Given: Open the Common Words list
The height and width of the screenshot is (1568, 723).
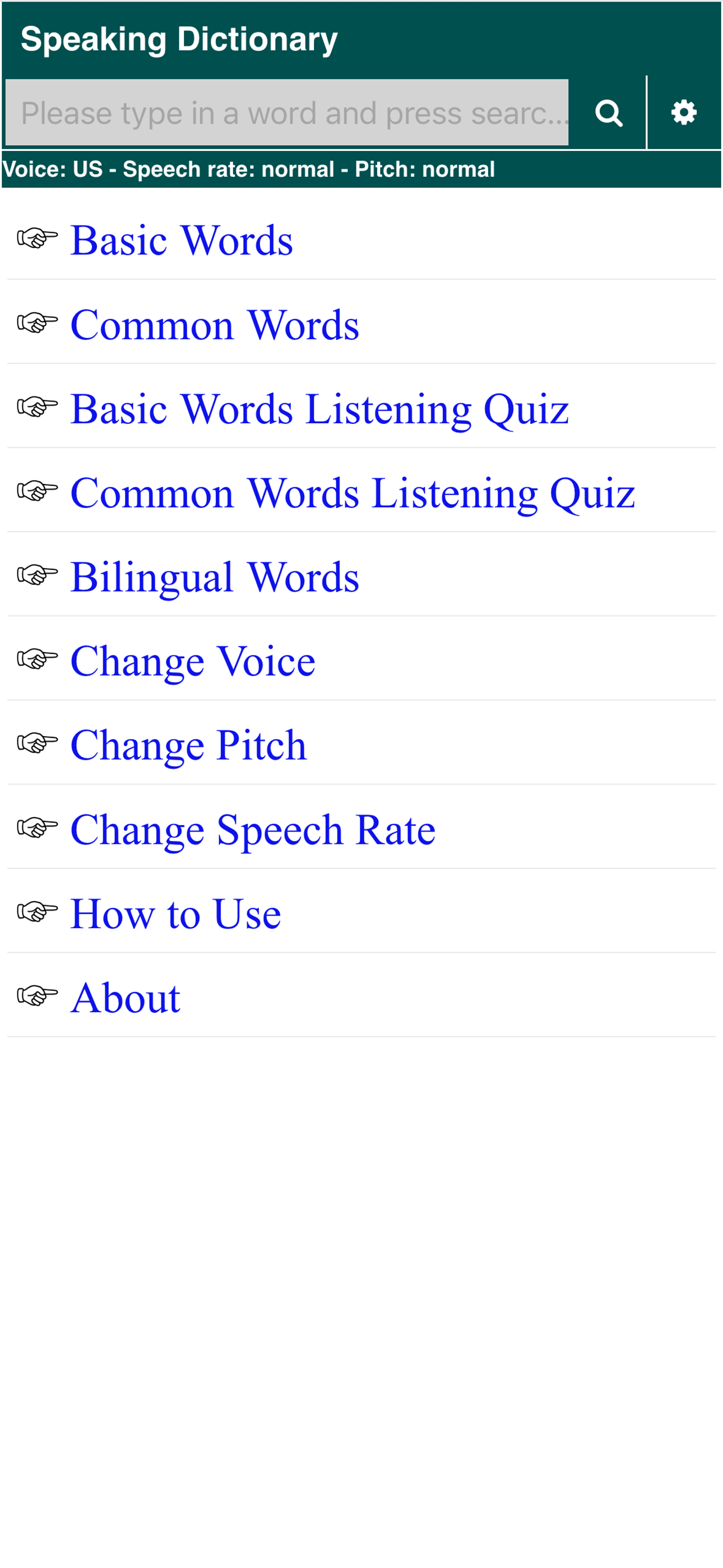Looking at the screenshot, I should click(x=214, y=325).
